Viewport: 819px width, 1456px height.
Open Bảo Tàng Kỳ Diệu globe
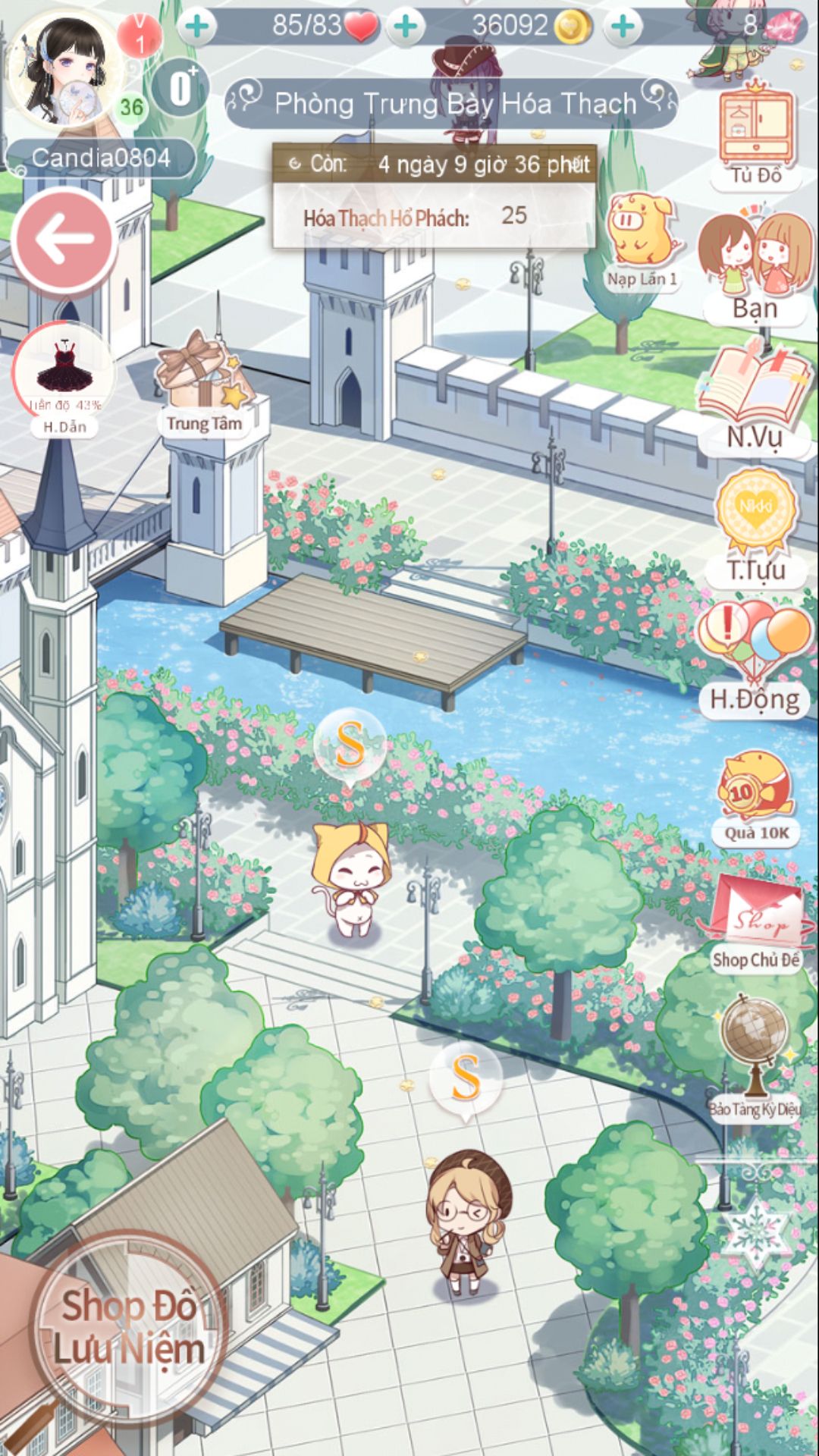[755, 1059]
